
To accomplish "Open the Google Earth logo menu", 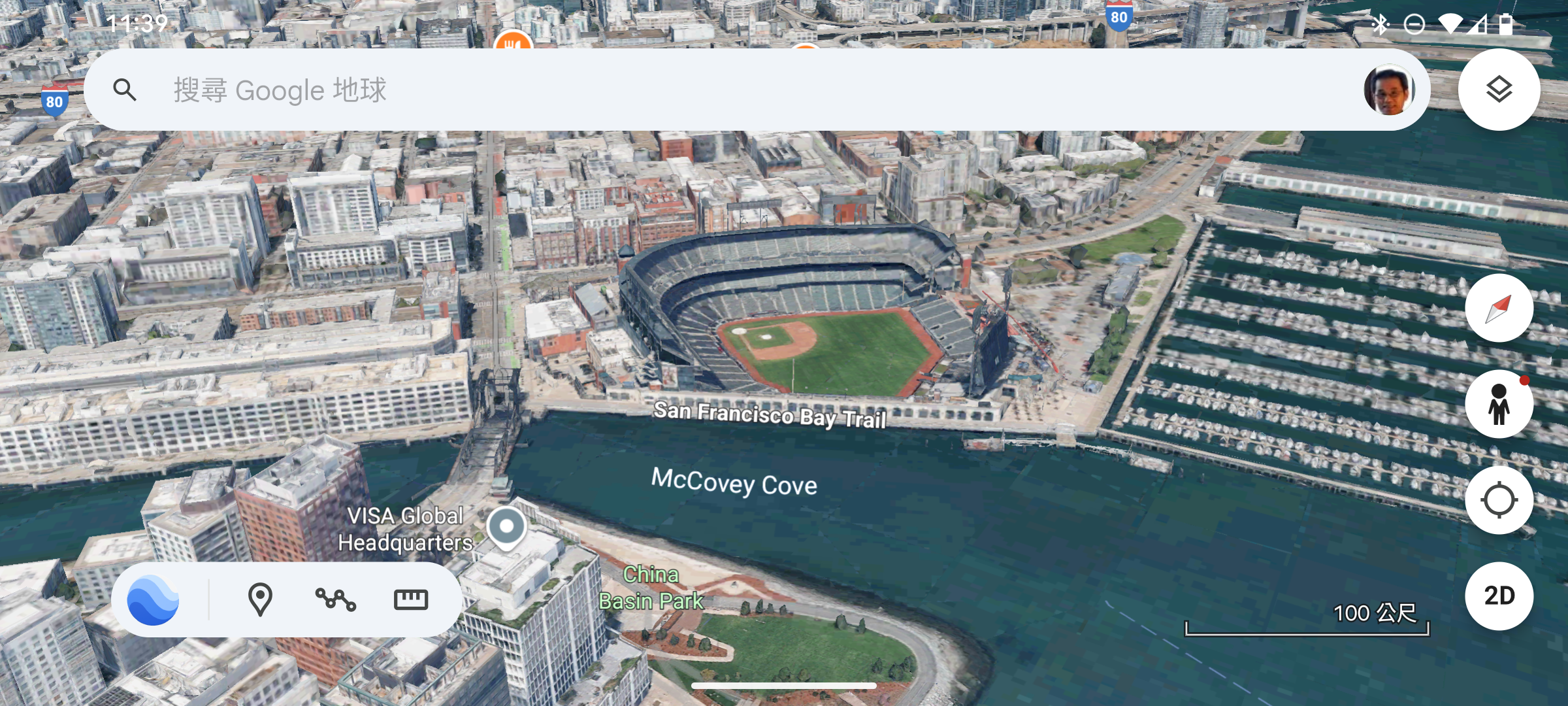I will (x=153, y=600).
